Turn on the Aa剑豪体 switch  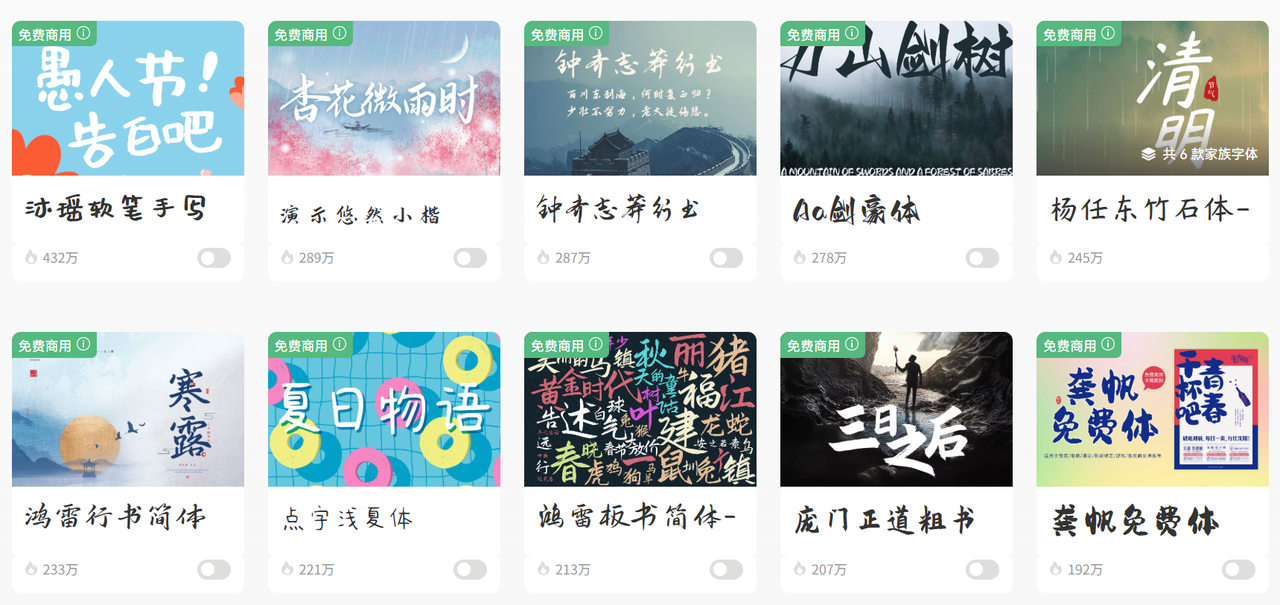click(x=982, y=258)
